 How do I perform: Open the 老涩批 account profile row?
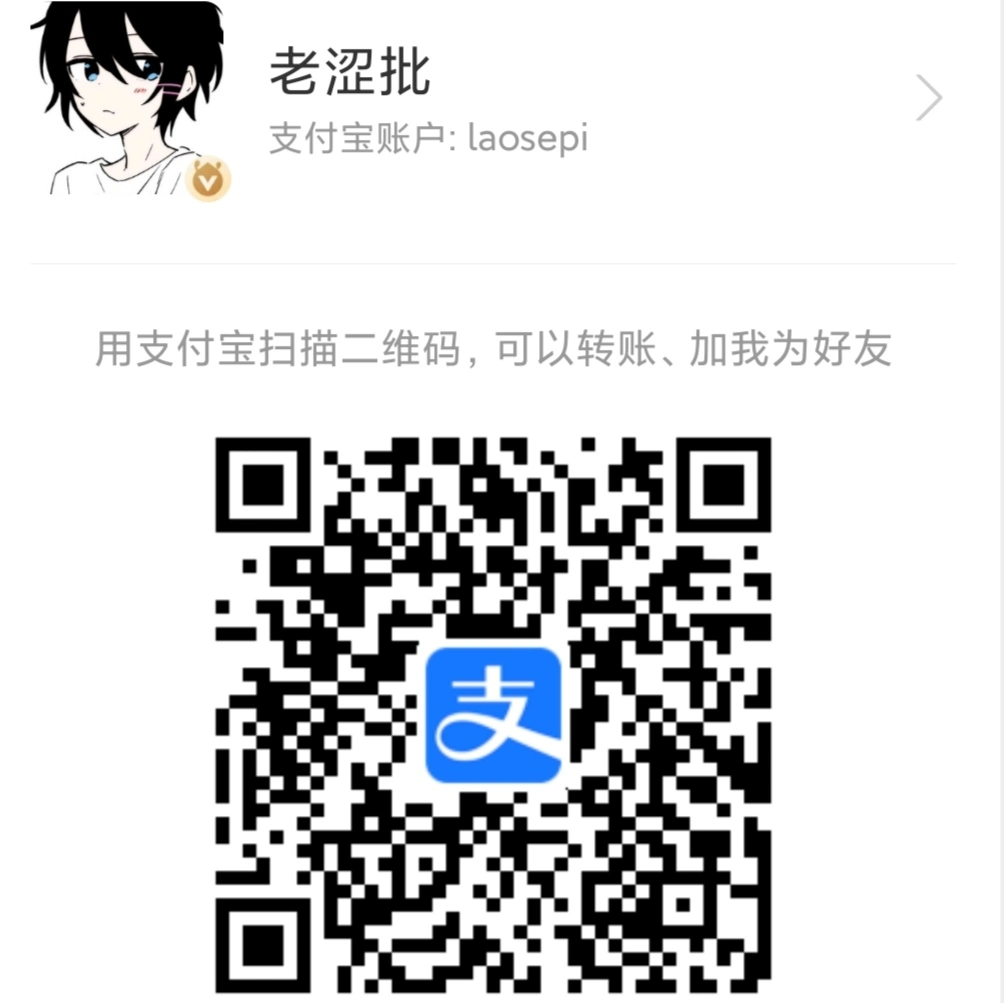[500, 100]
